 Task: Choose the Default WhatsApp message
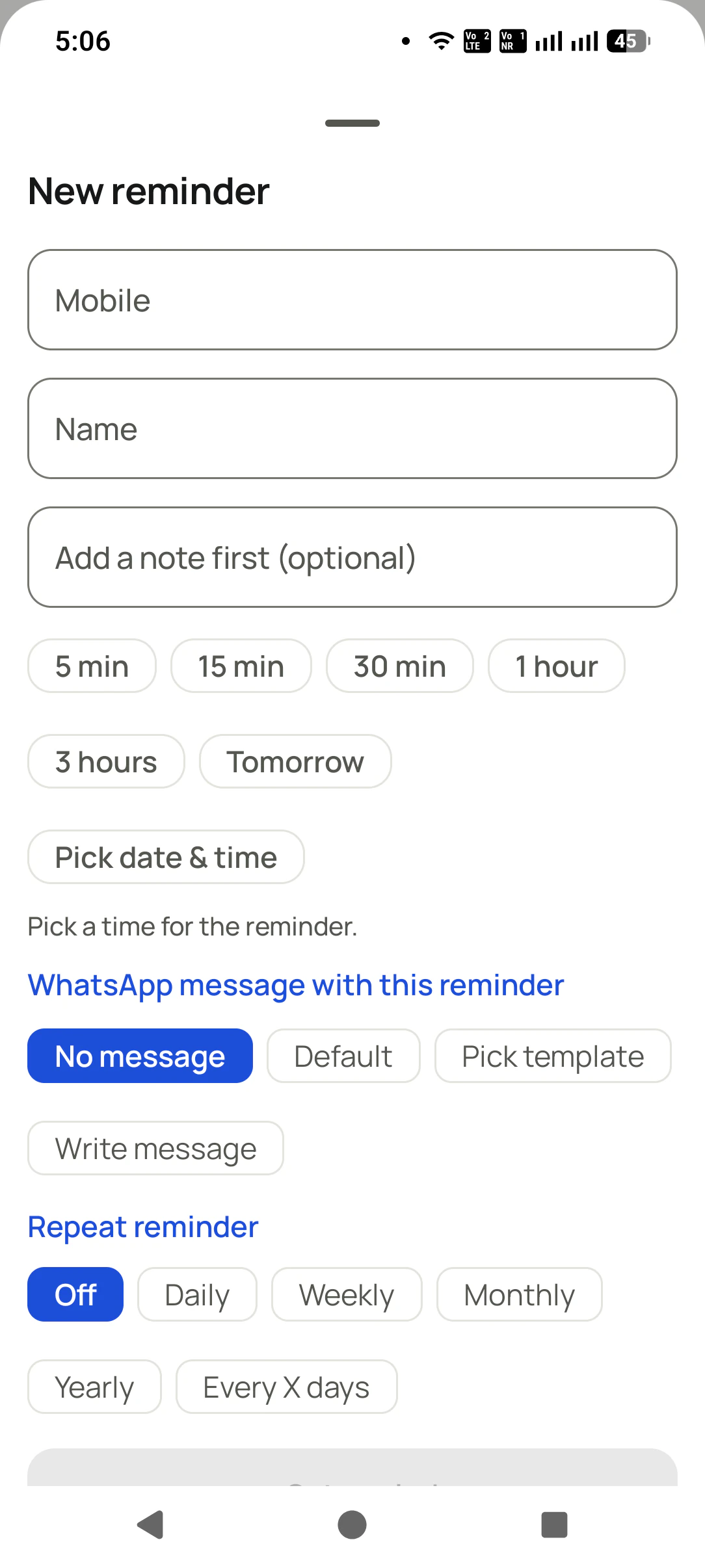pos(343,1056)
